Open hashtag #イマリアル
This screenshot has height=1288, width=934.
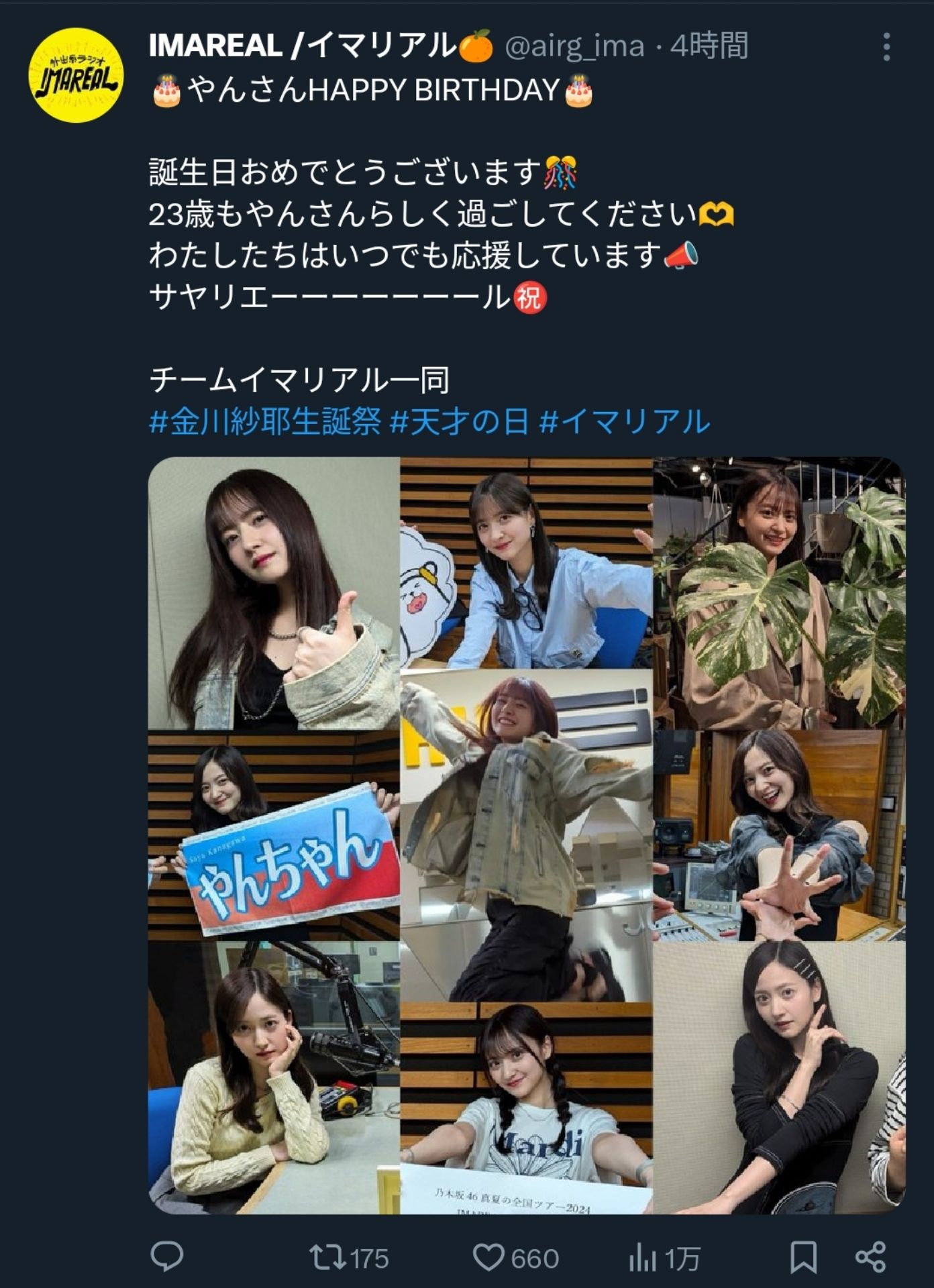pyautogui.click(x=624, y=421)
